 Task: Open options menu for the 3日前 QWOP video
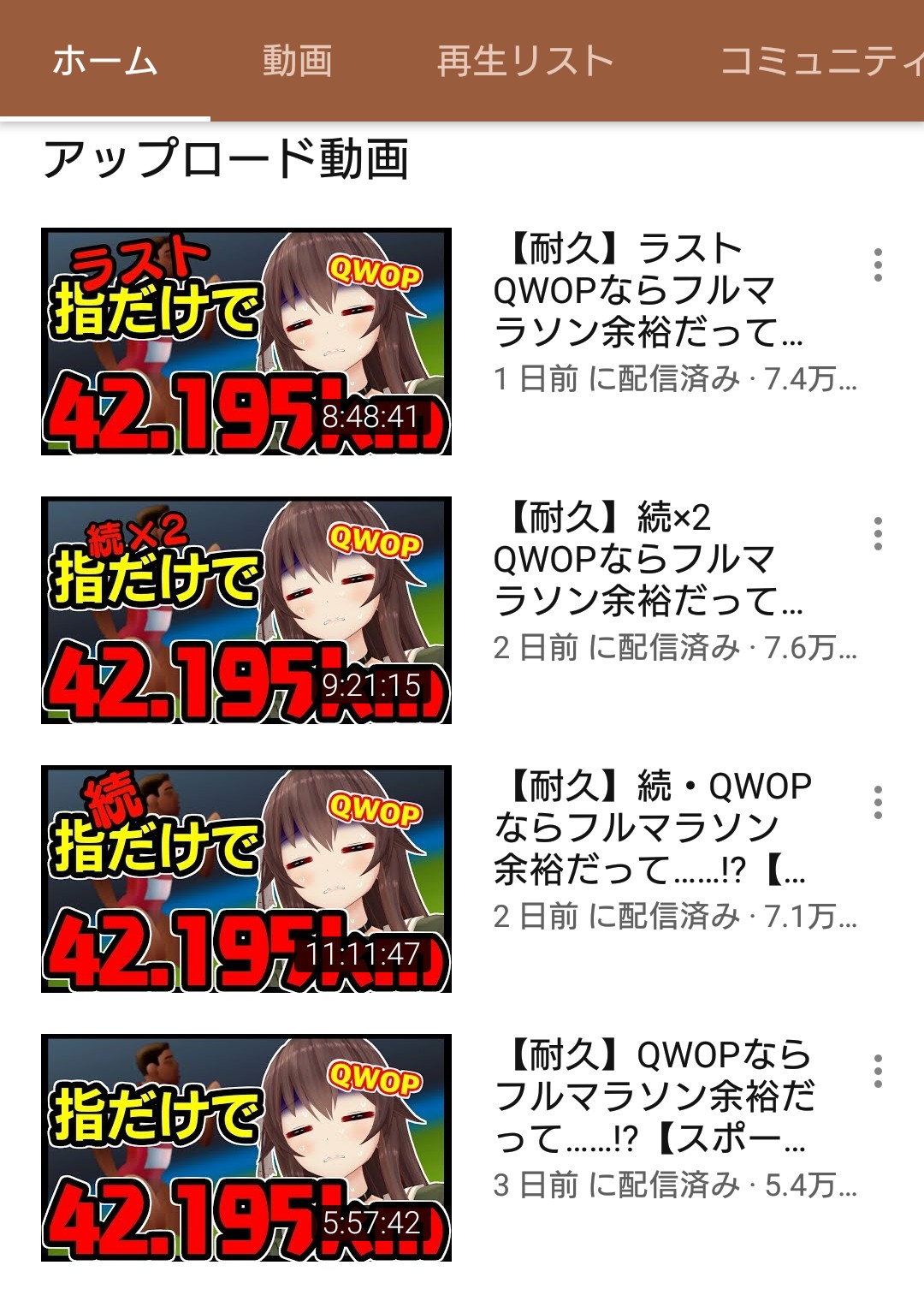coord(878,1072)
